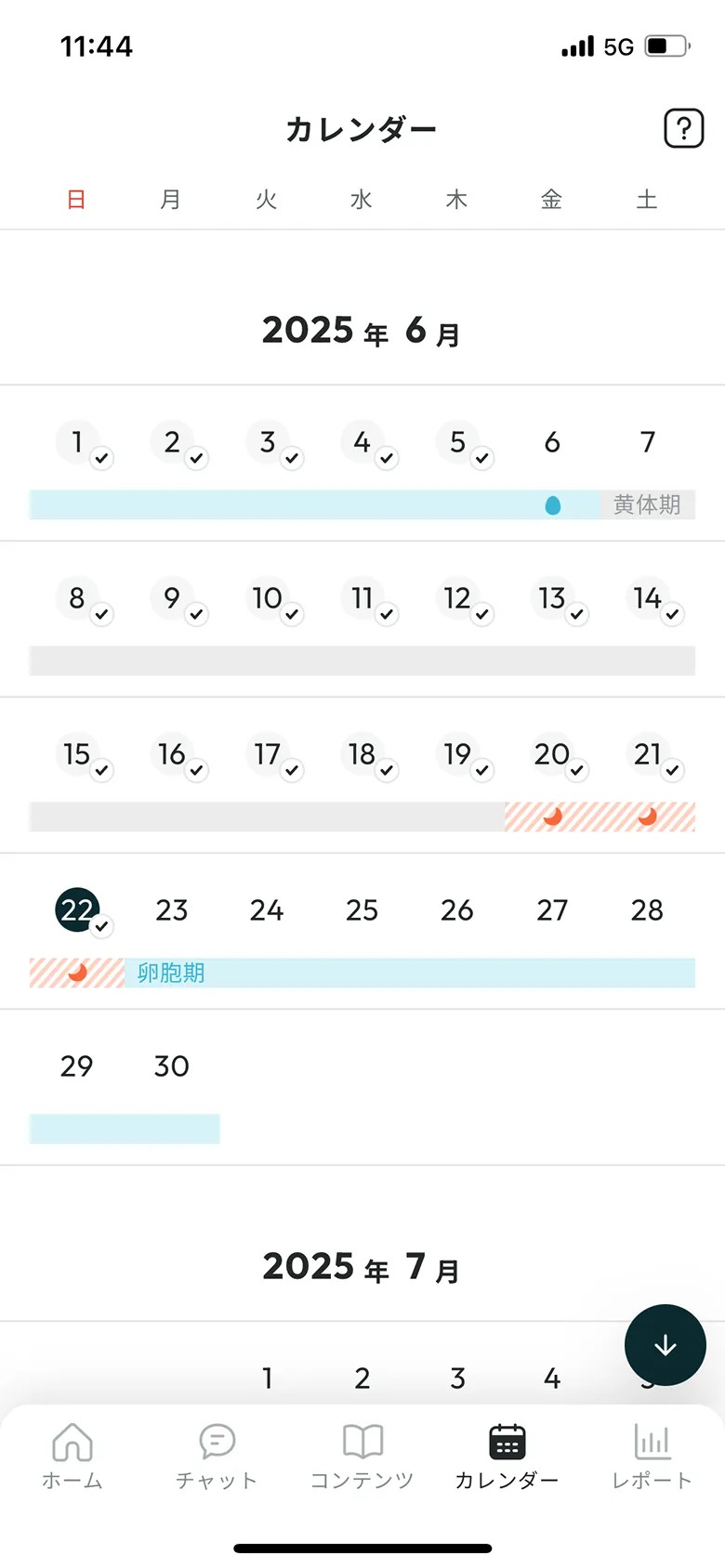Tap the scroll-down floating arrow button
This screenshot has height=1568, width=725.
[x=666, y=1345]
